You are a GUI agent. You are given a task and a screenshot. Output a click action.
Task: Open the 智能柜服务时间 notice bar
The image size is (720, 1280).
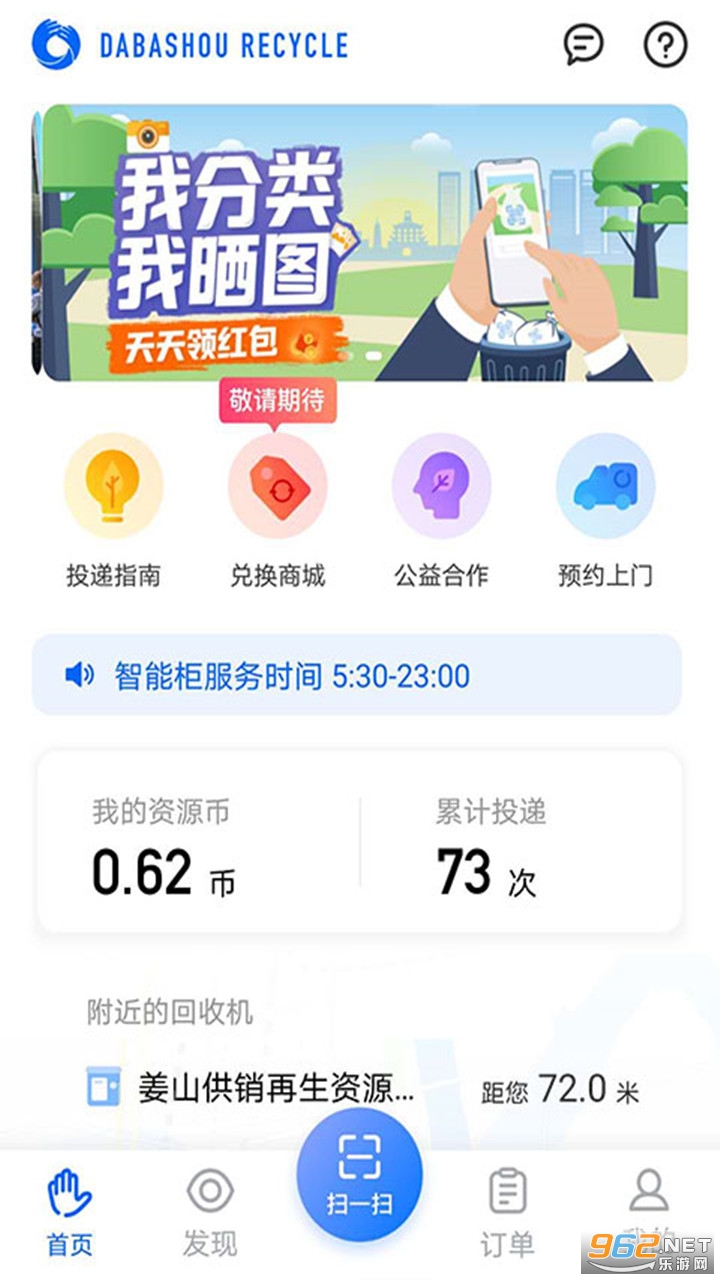click(x=357, y=675)
